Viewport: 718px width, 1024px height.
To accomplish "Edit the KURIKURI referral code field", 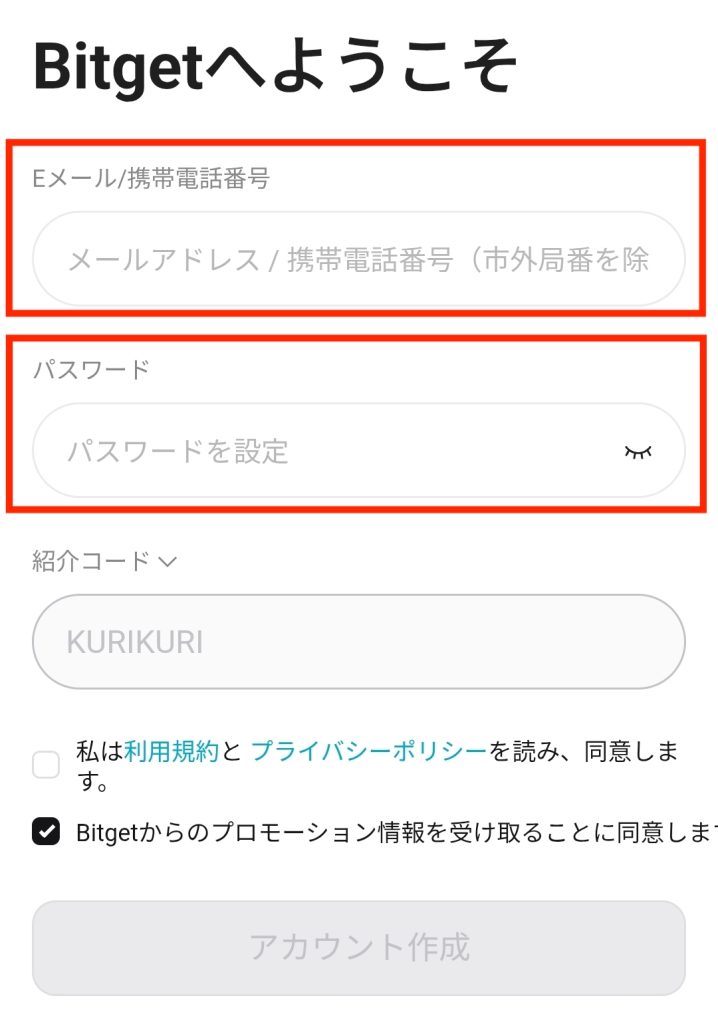I will tap(358, 642).
